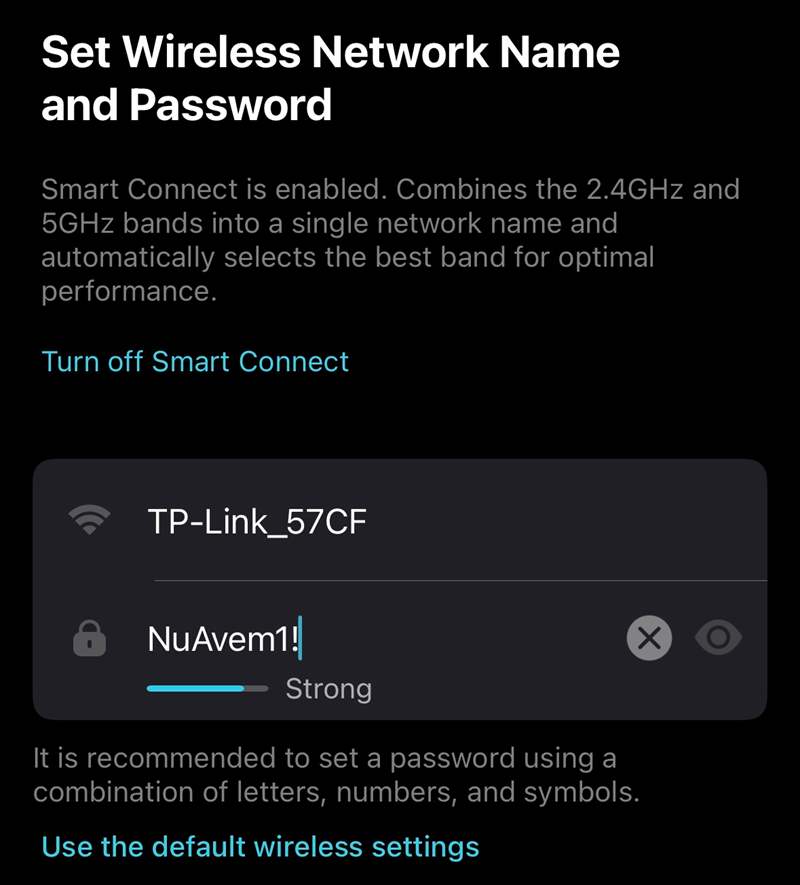Focus the wireless password field
This screenshot has width=800, height=885.
coord(380,638)
